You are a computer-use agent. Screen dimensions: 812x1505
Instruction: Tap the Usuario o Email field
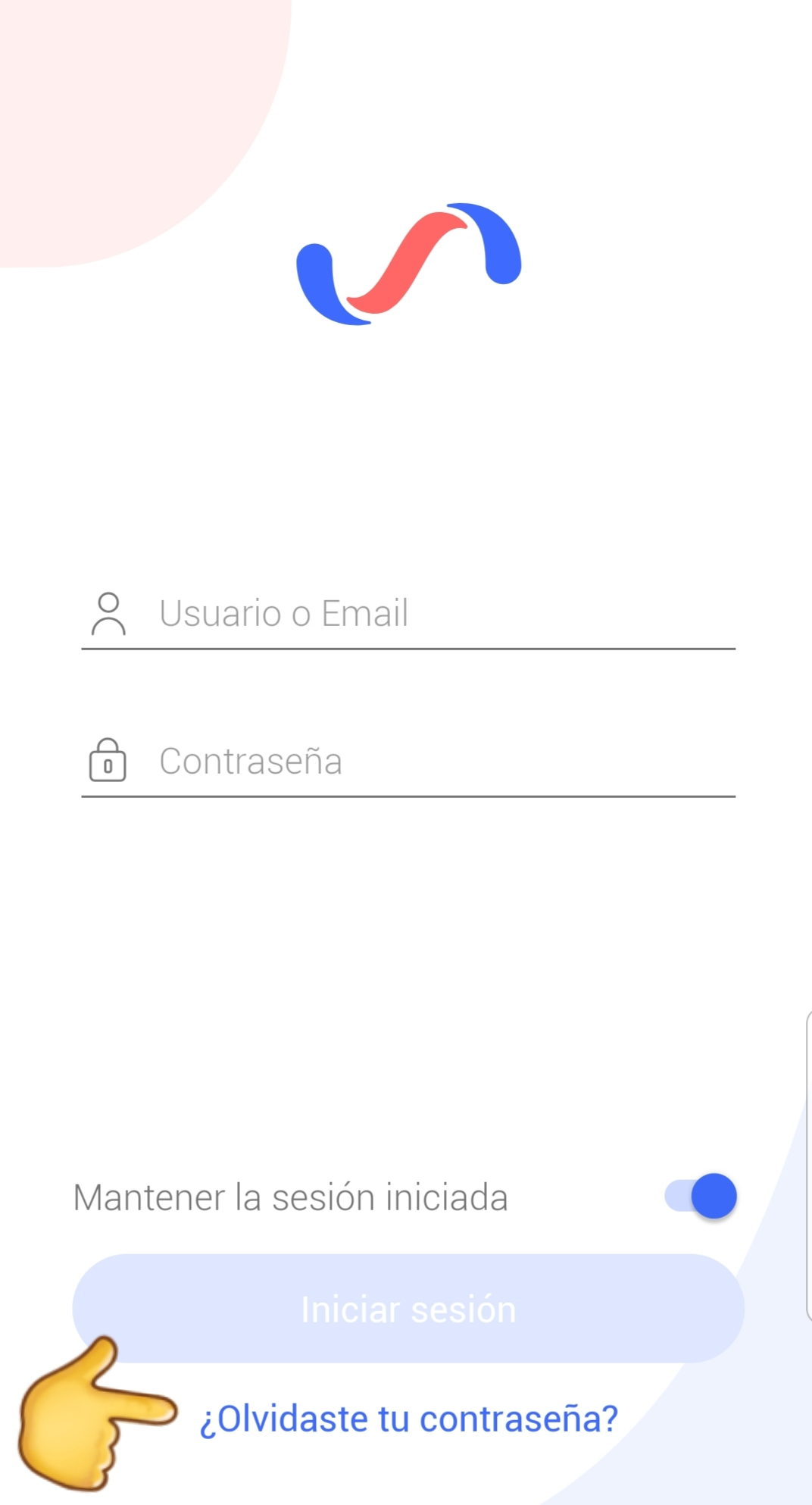pos(408,614)
